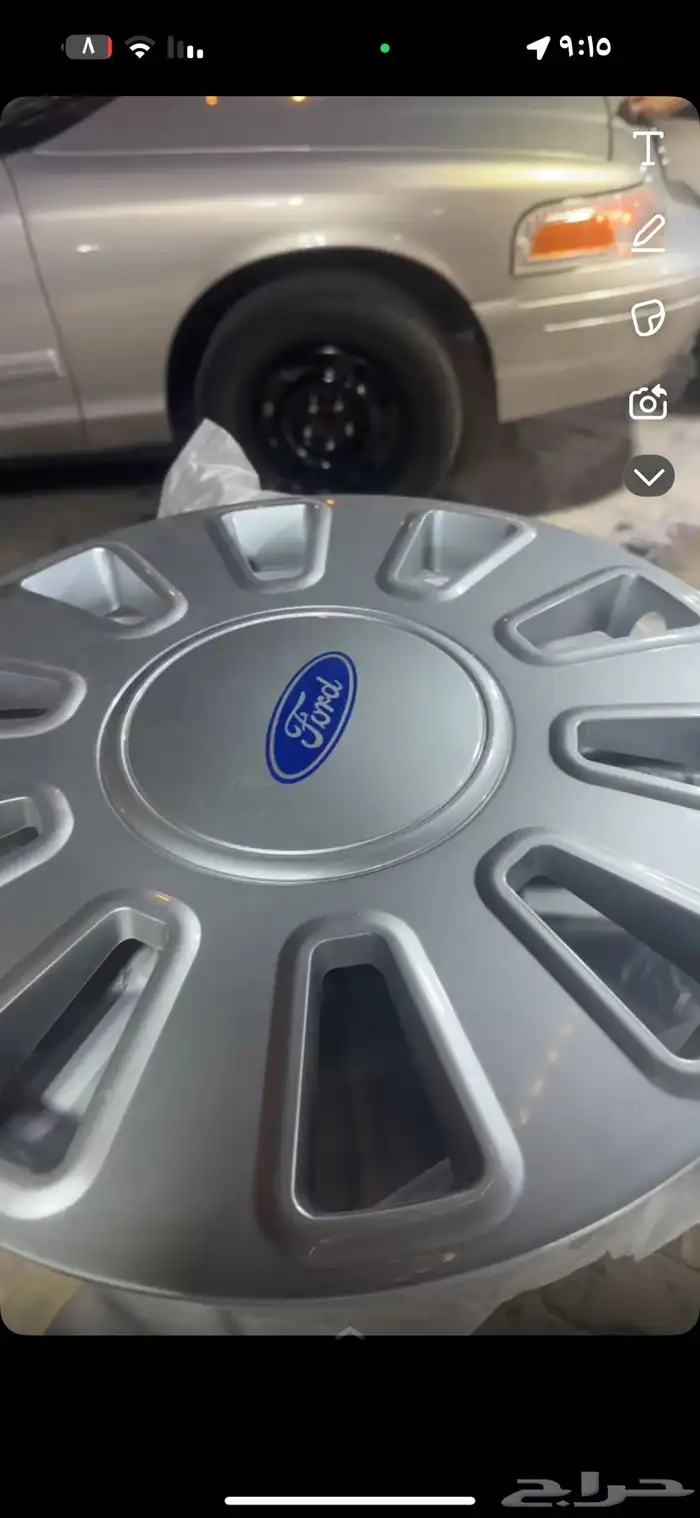Screen dimensions: 700x1518
Task: Open the sticker picker
Action: [x=649, y=319]
